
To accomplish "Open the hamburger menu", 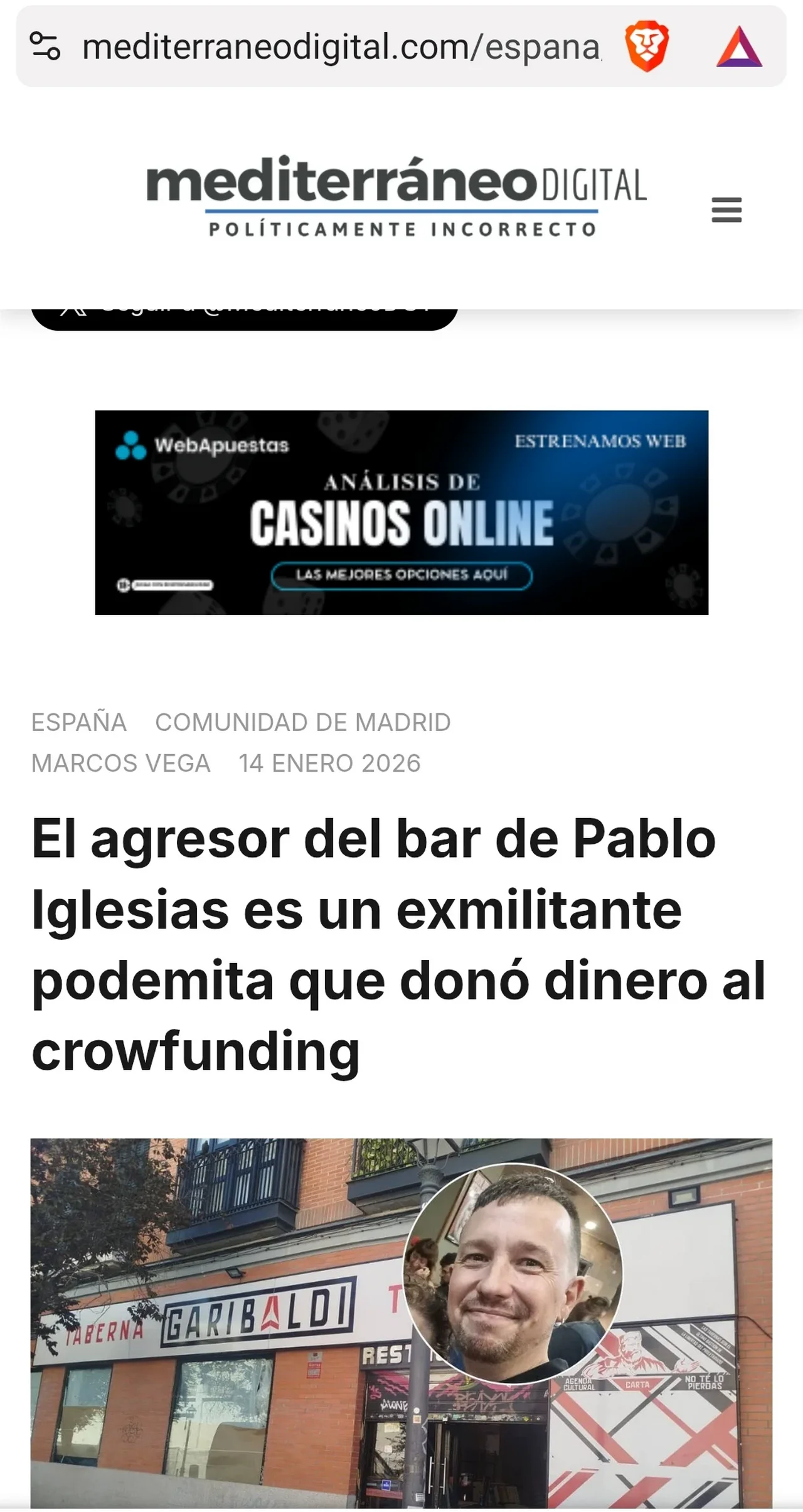I will (726, 210).
